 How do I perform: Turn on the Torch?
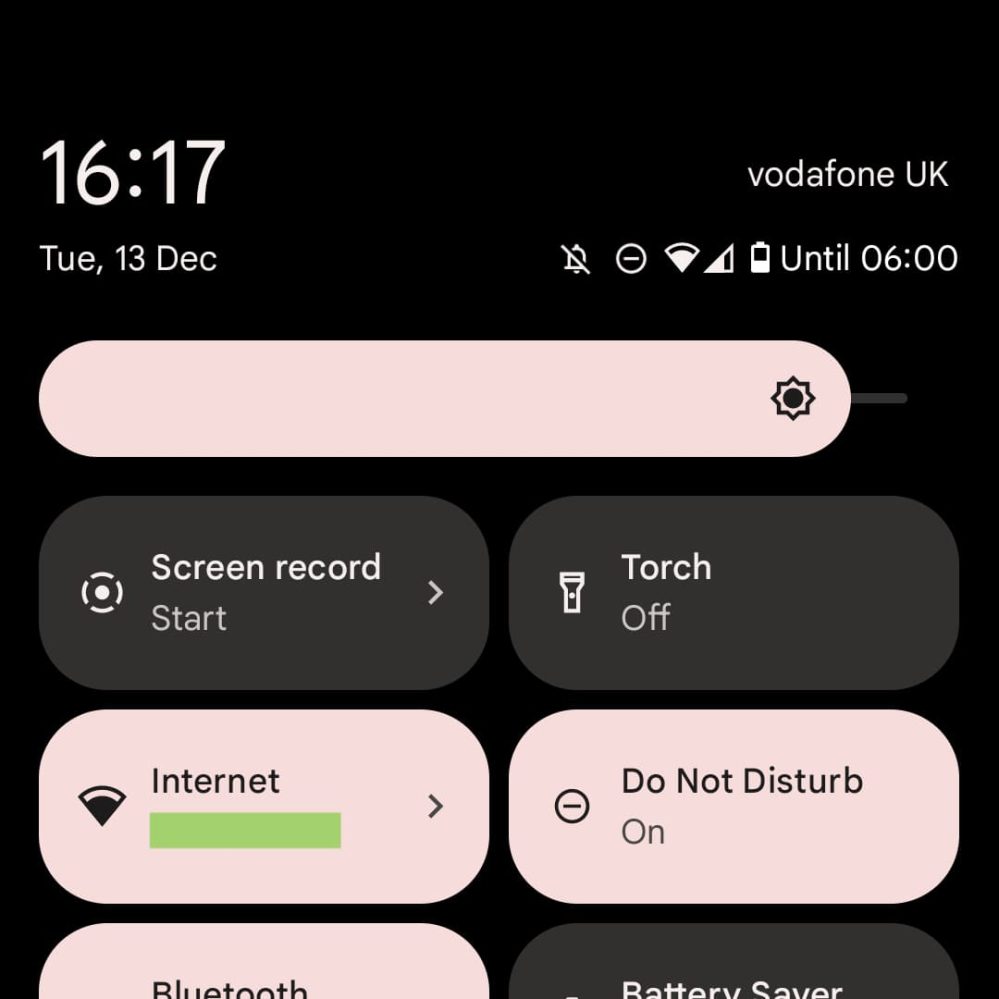733,592
